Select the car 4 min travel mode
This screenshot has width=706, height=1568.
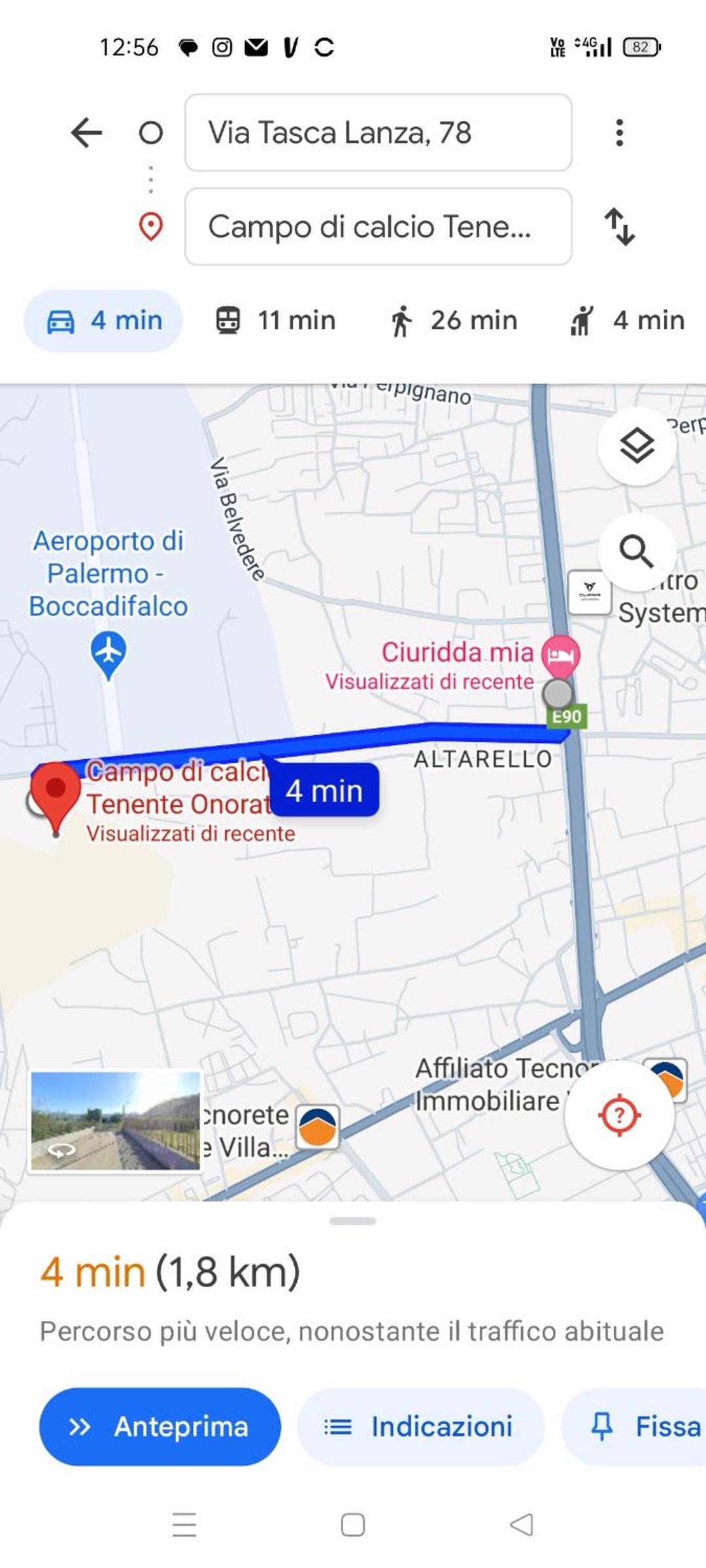pos(103,321)
